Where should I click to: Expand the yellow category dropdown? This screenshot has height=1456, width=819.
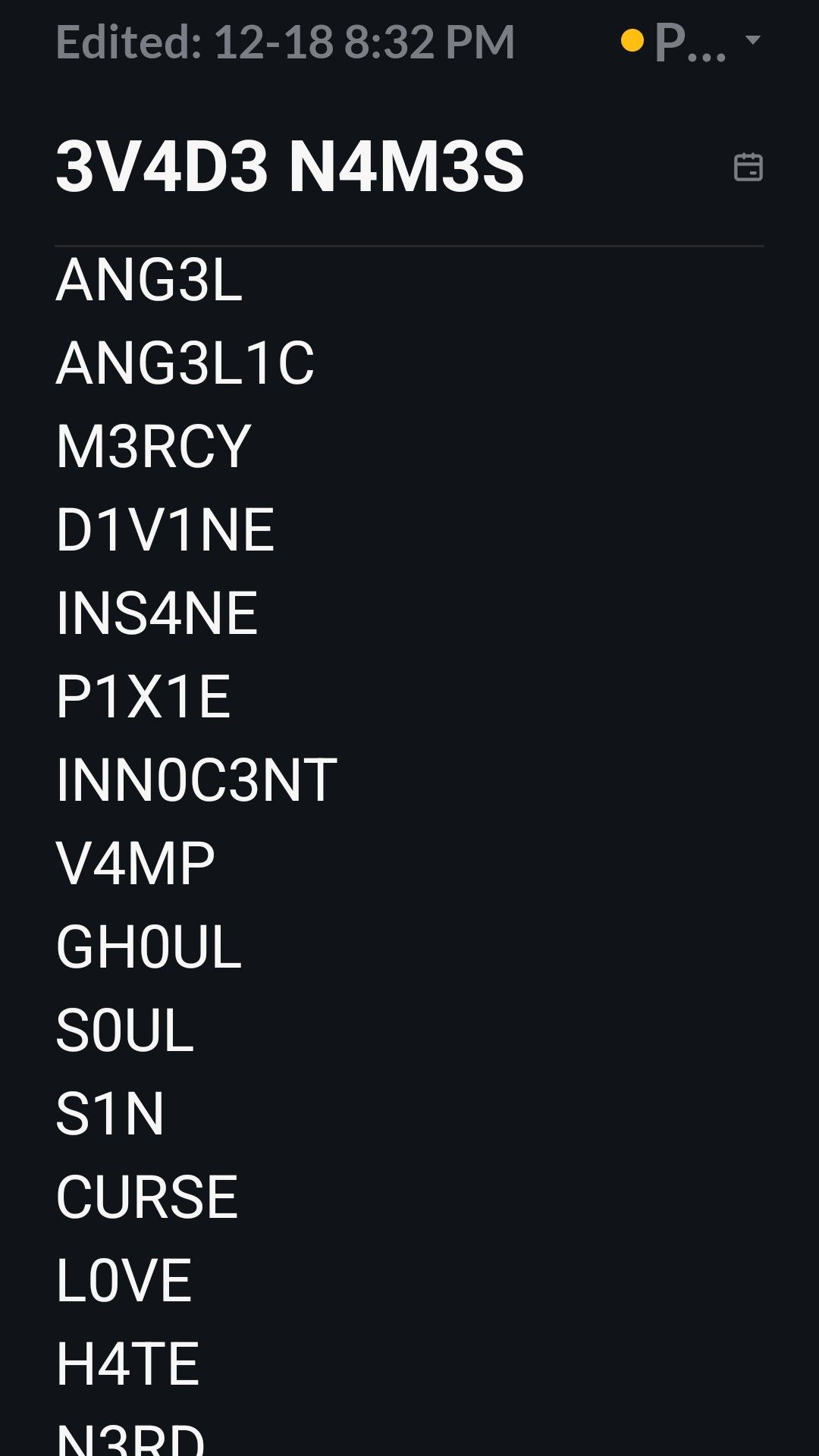(x=690, y=41)
